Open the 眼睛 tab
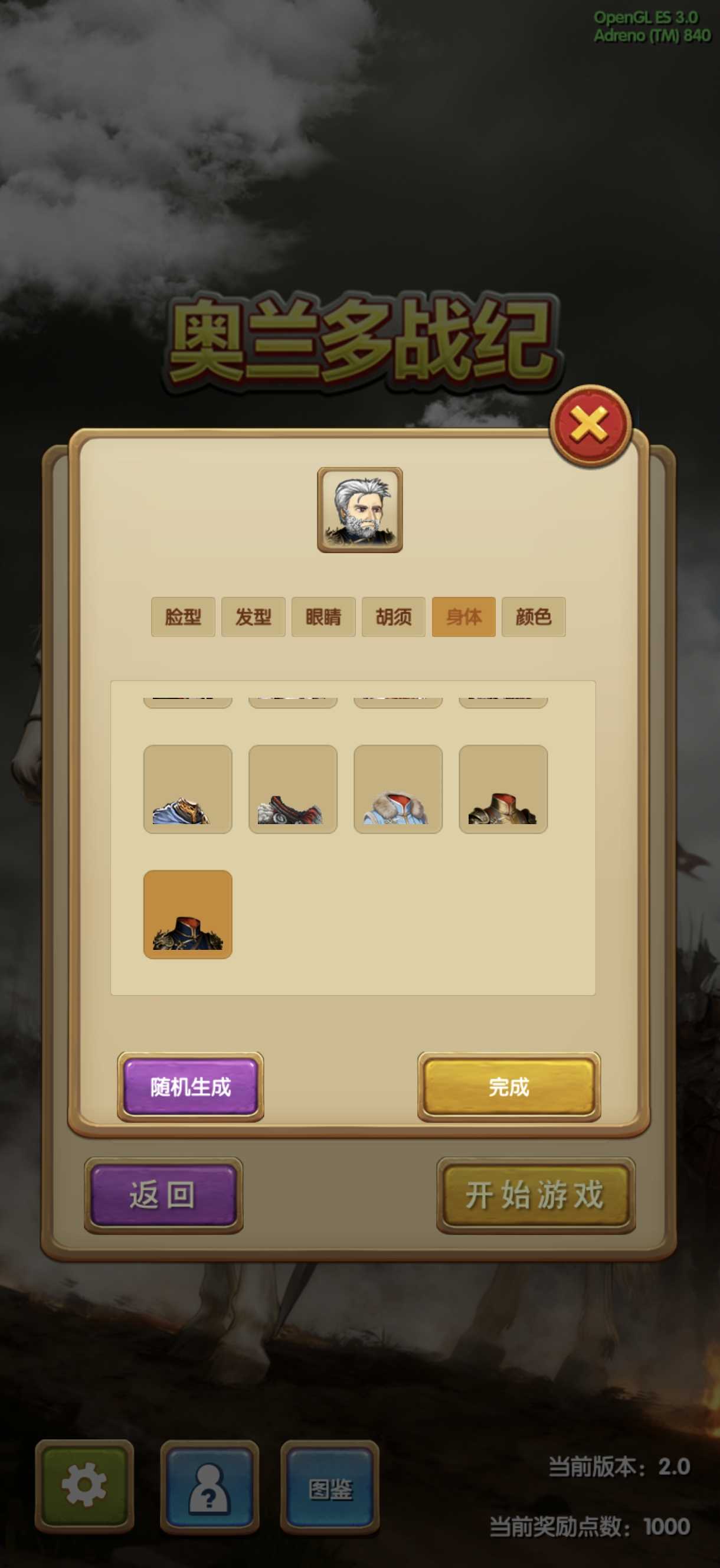This screenshot has height=1568, width=720. pyautogui.click(x=323, y=616)
